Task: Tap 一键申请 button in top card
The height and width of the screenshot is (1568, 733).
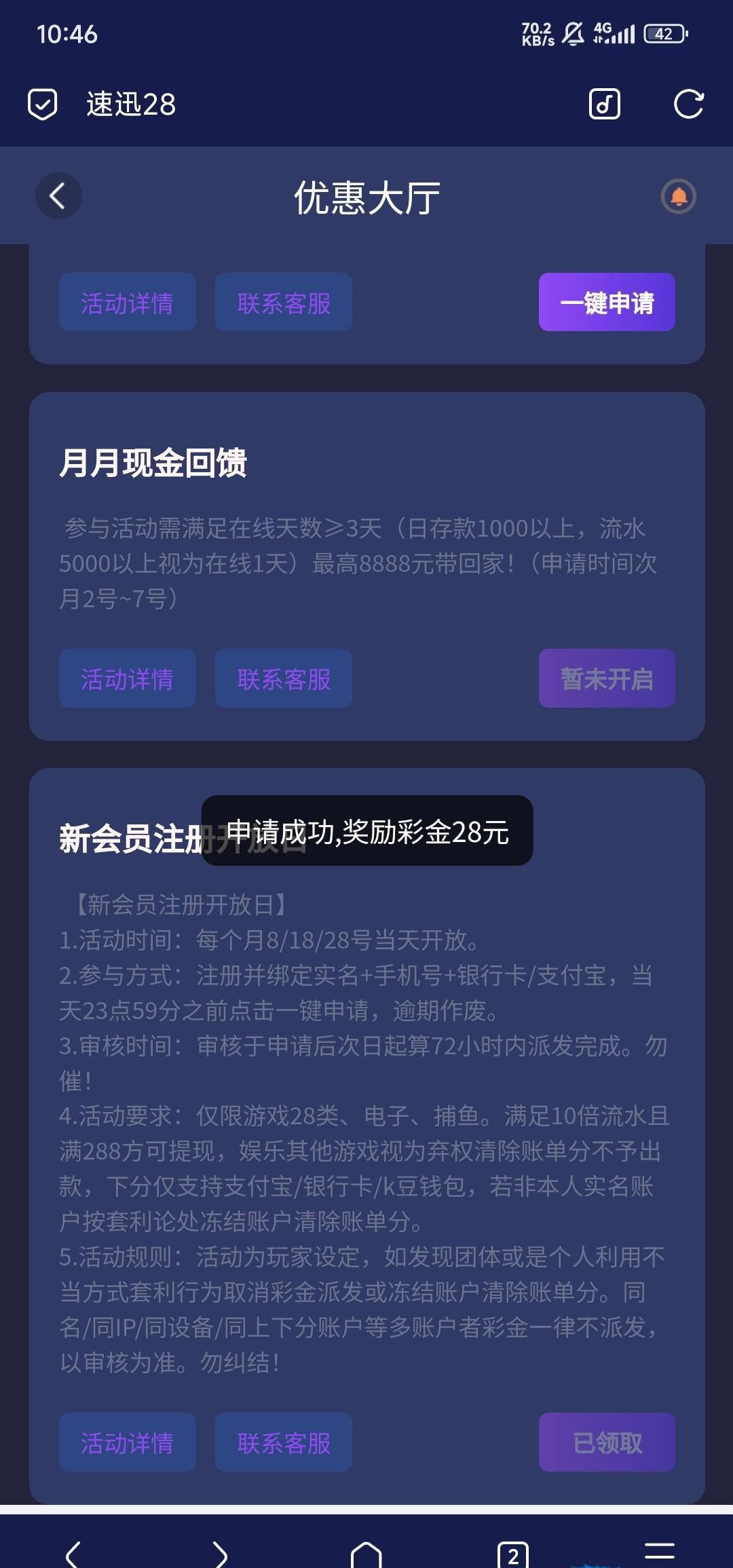Action: click(607, 303)
